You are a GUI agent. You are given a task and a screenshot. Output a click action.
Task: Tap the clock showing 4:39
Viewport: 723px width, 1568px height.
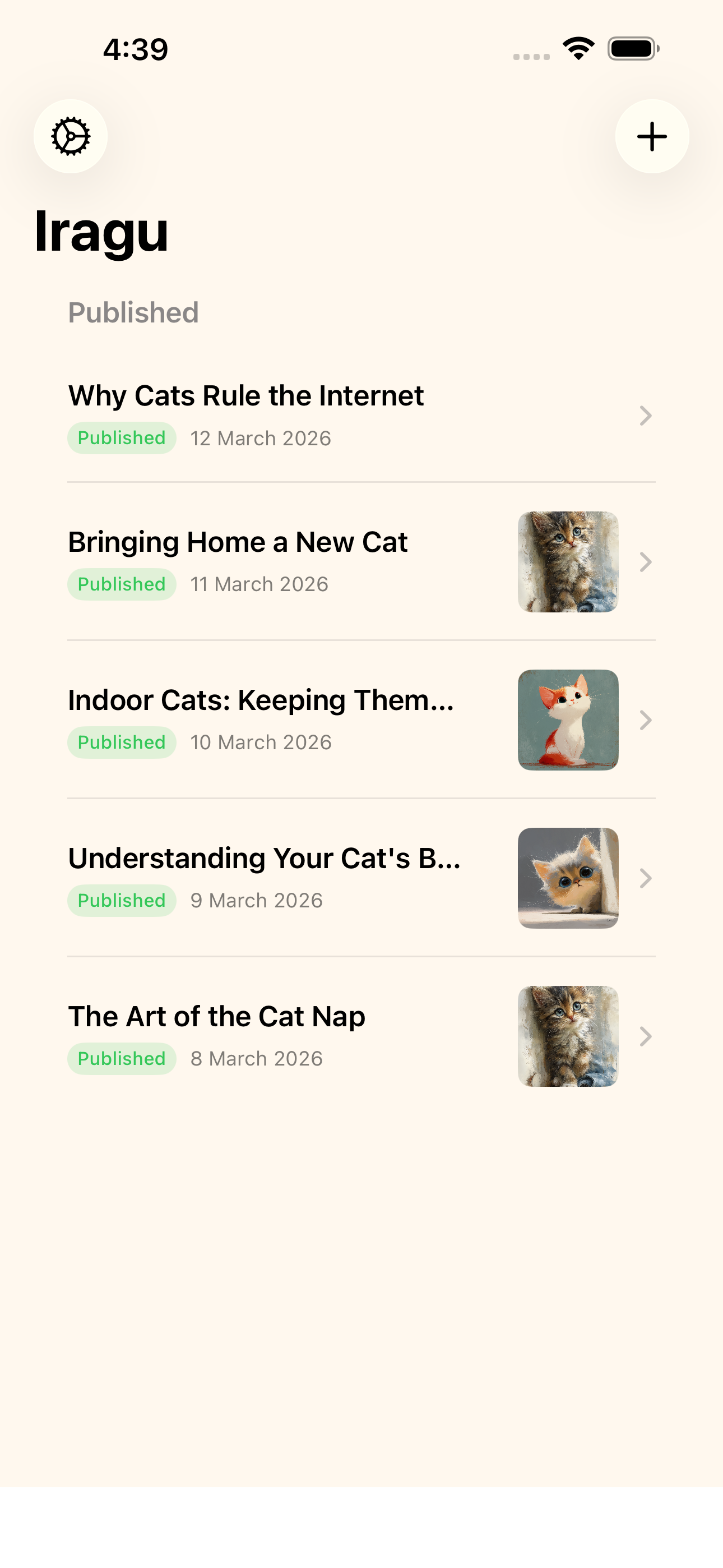tap(135, 51)
